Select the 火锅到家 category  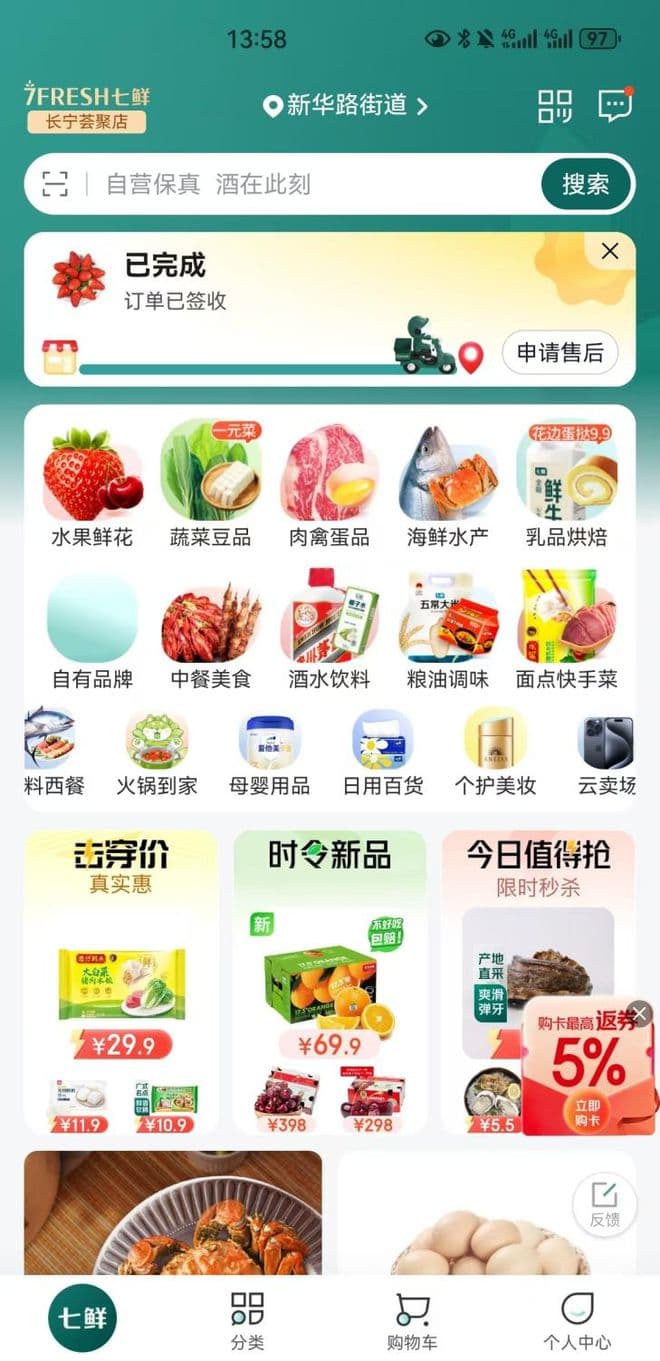157,755
